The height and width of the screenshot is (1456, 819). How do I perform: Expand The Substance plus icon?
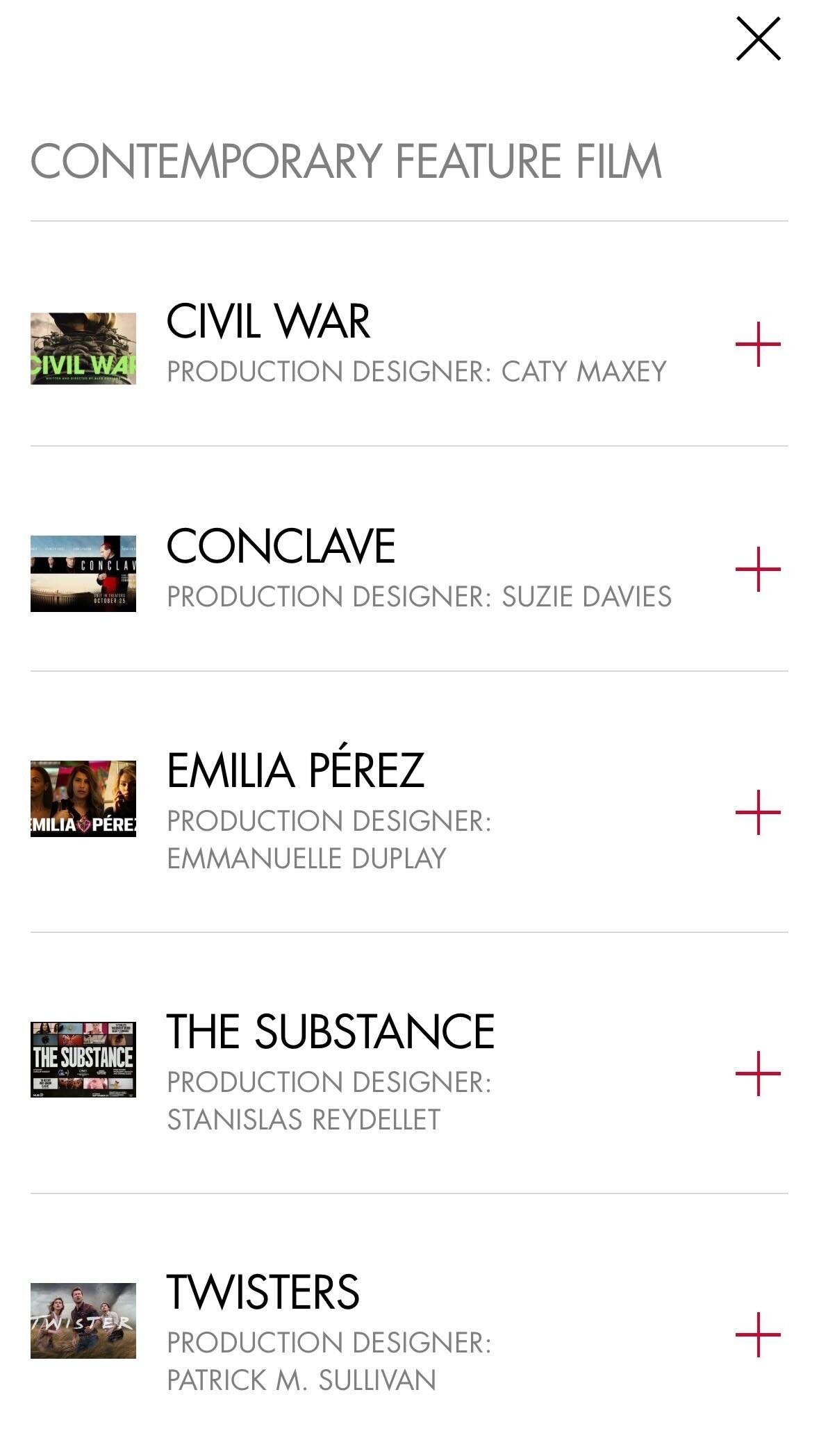point(758,1073)
